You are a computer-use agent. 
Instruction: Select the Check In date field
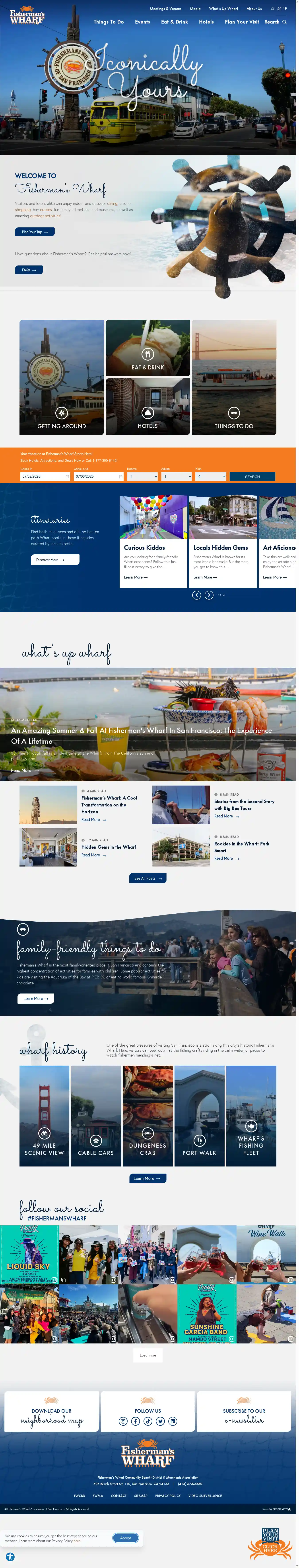(x=45, y=477)
